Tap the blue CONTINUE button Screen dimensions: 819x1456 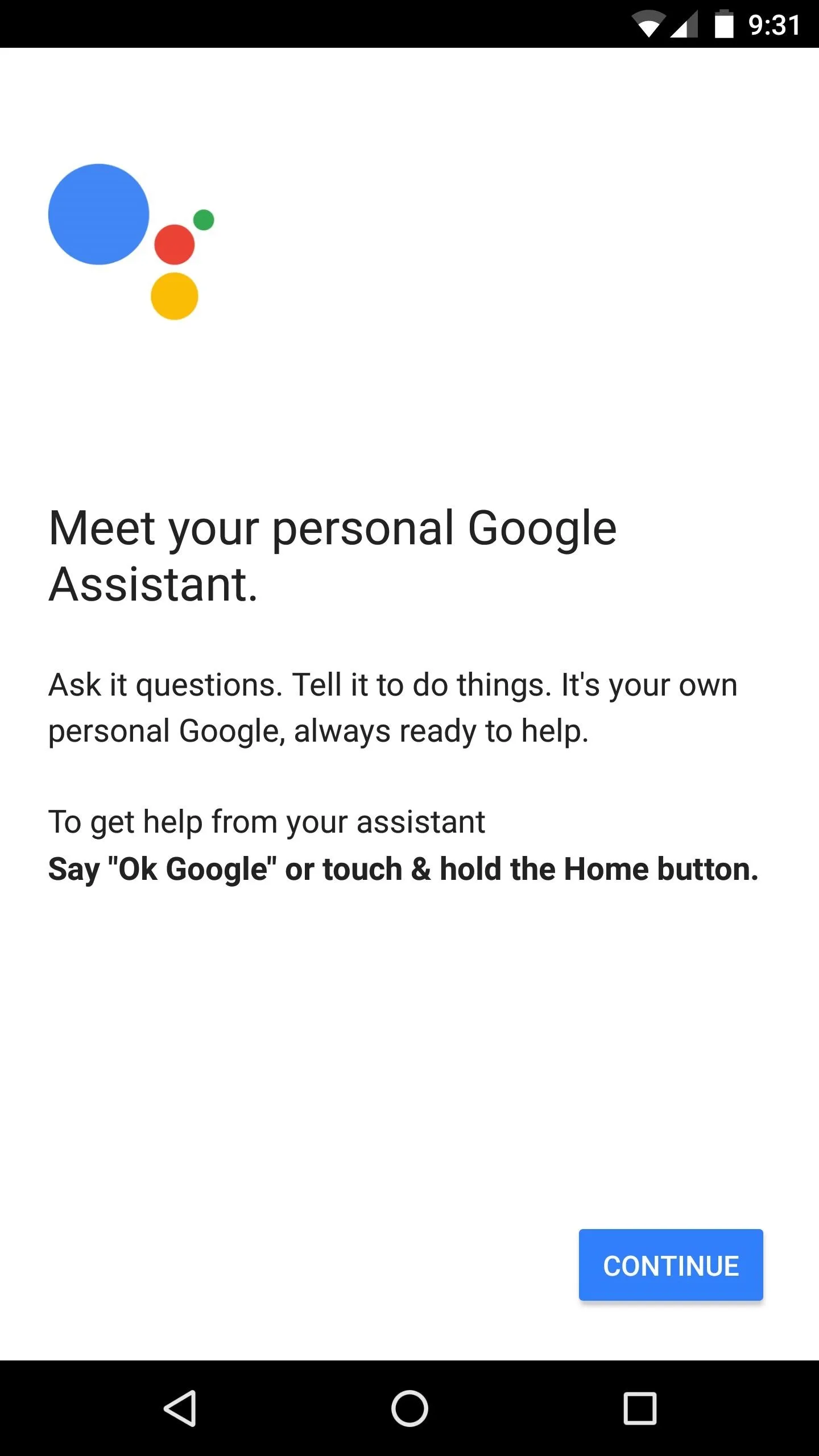[671, 1265]
